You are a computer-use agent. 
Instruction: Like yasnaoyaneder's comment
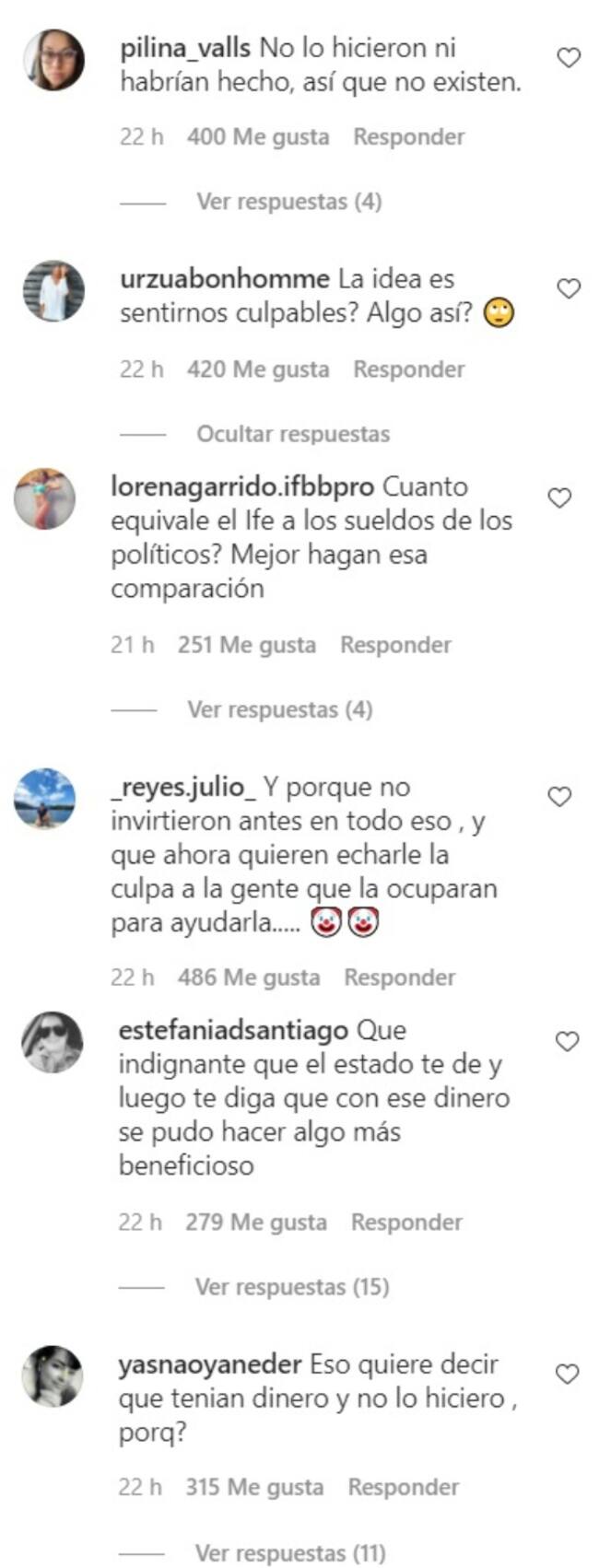coord(567,1375)
